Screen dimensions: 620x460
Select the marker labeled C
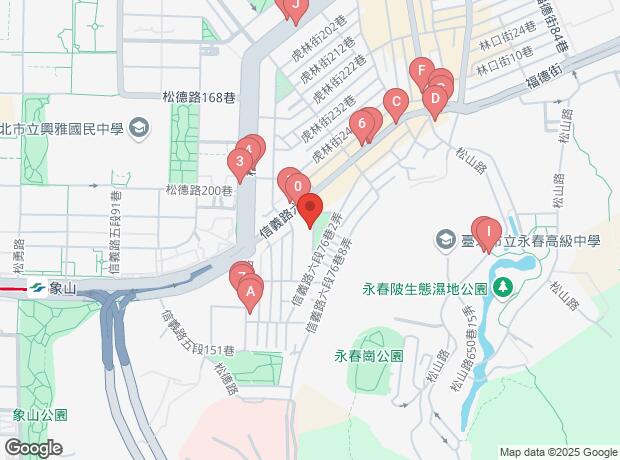pyautogui.click(x=396, y=101)
